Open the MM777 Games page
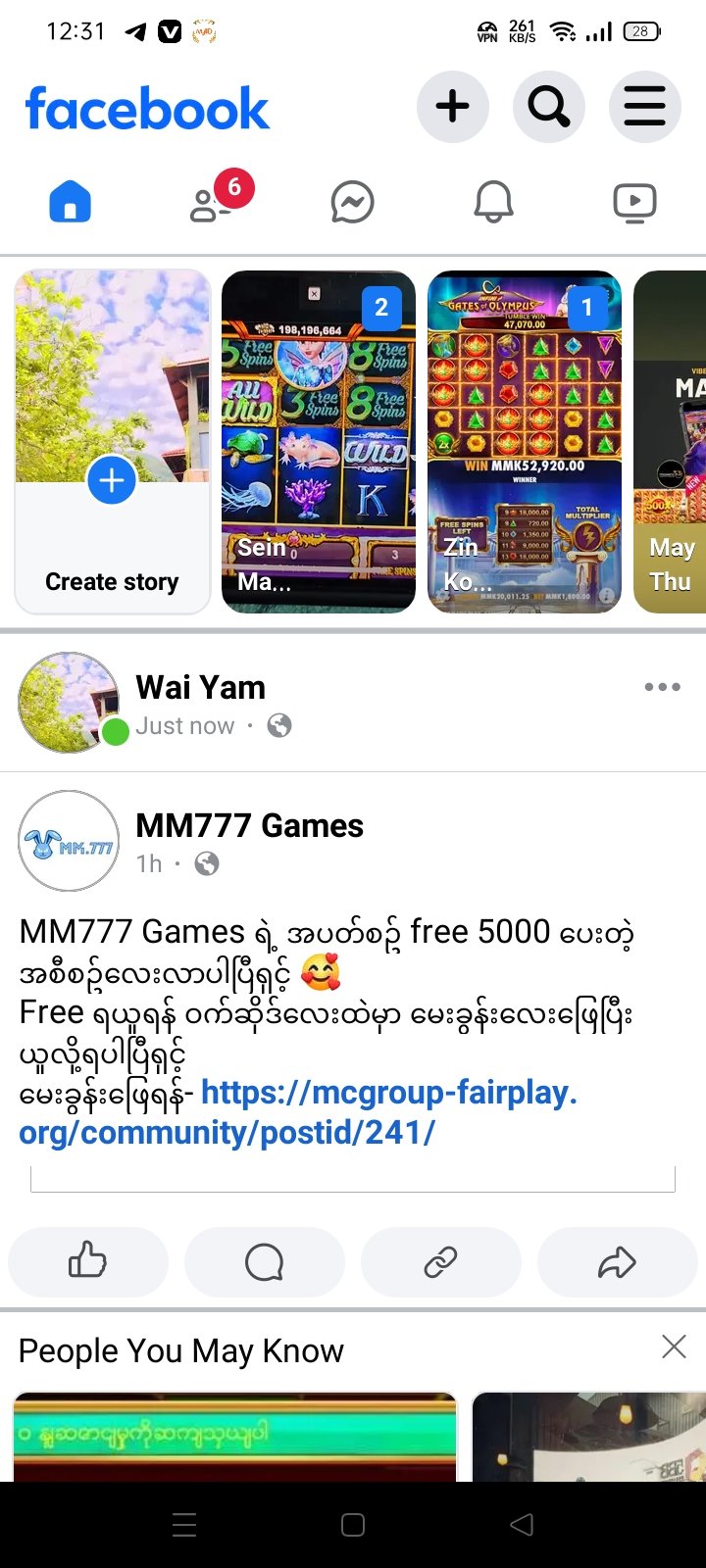Image resolution: width=706 pixels, height=1568 pixels. [249, 826]
